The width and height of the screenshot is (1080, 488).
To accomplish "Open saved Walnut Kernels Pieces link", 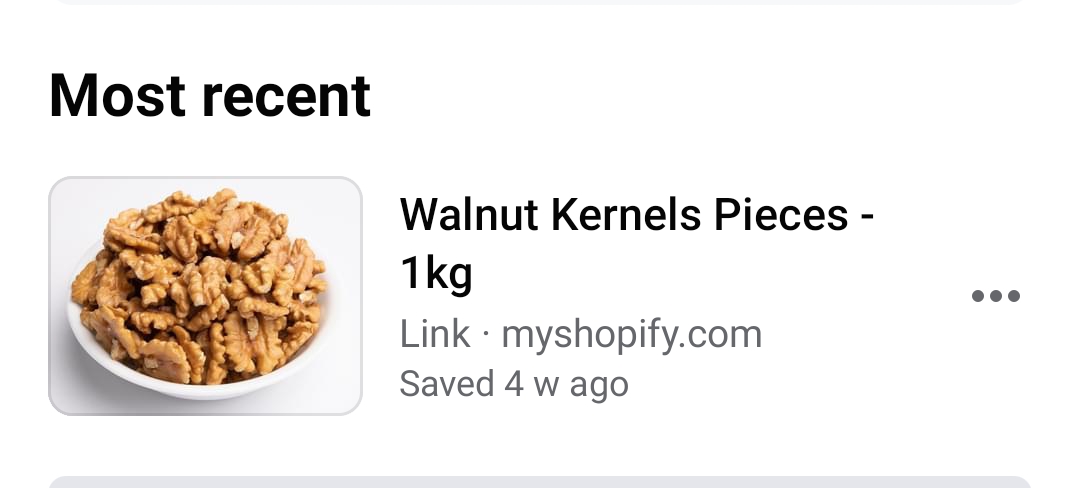I will (x=636, y=243).
